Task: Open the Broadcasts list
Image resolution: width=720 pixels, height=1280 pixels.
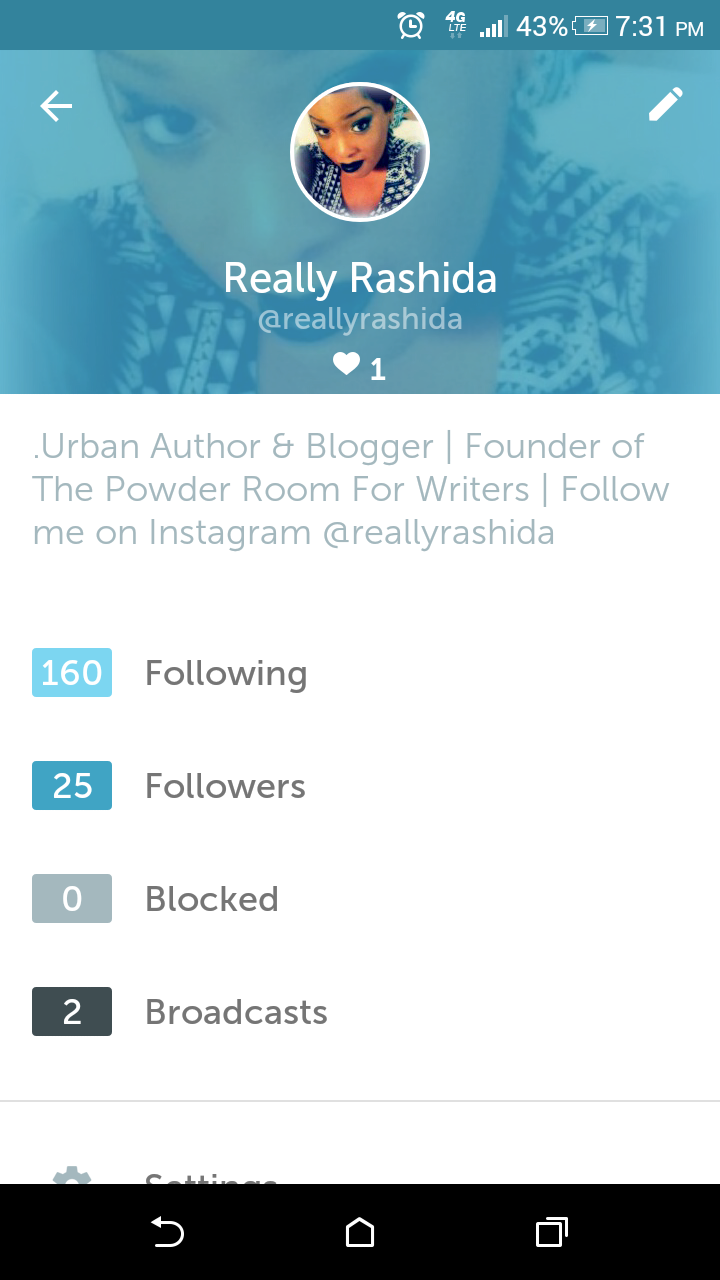Action: (236, 1012)
